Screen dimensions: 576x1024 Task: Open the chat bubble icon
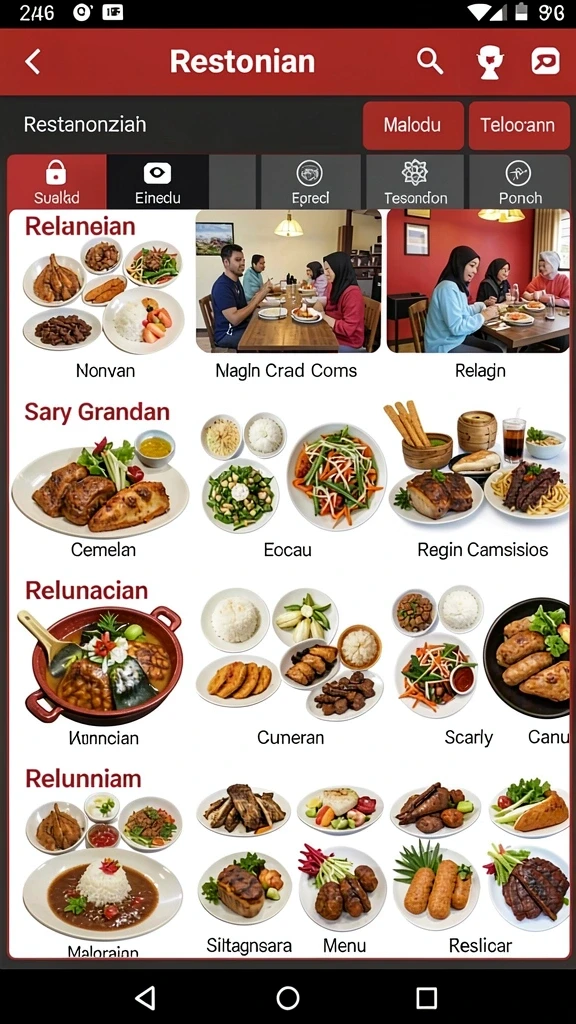tap(545, 61)
